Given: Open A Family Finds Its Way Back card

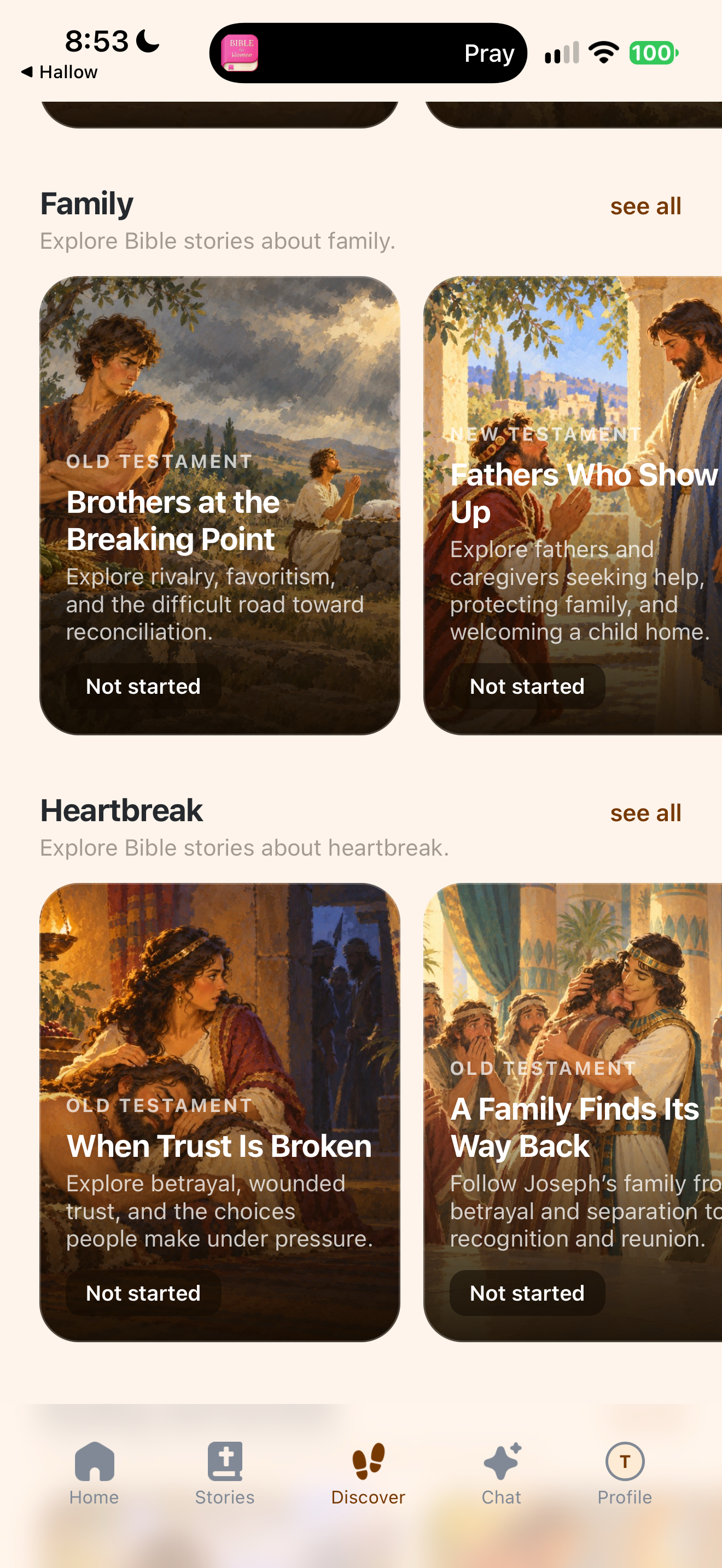Looking at the screenshot, I should pos(573,1112).
